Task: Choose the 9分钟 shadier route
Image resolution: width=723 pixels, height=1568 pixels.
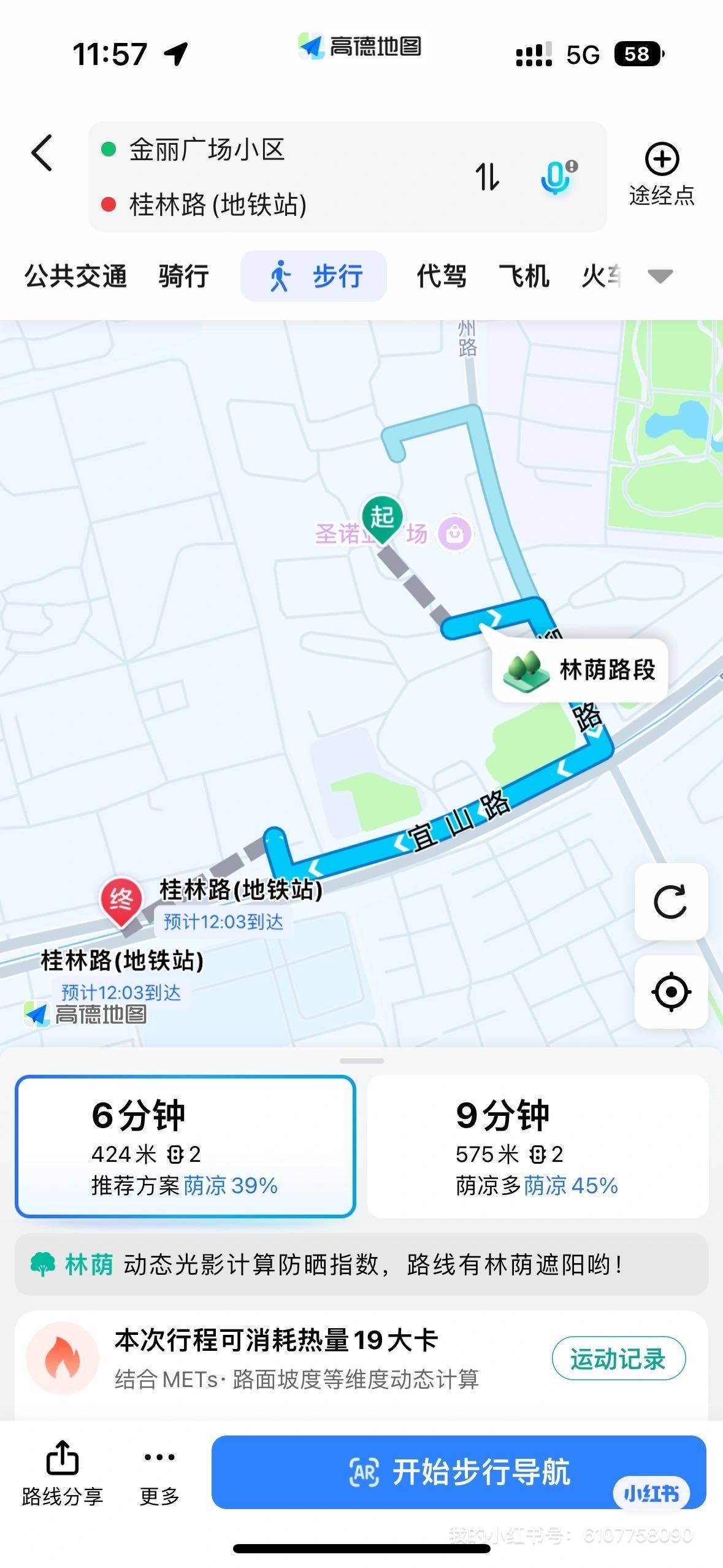Action: click(x=537, y=1146)
